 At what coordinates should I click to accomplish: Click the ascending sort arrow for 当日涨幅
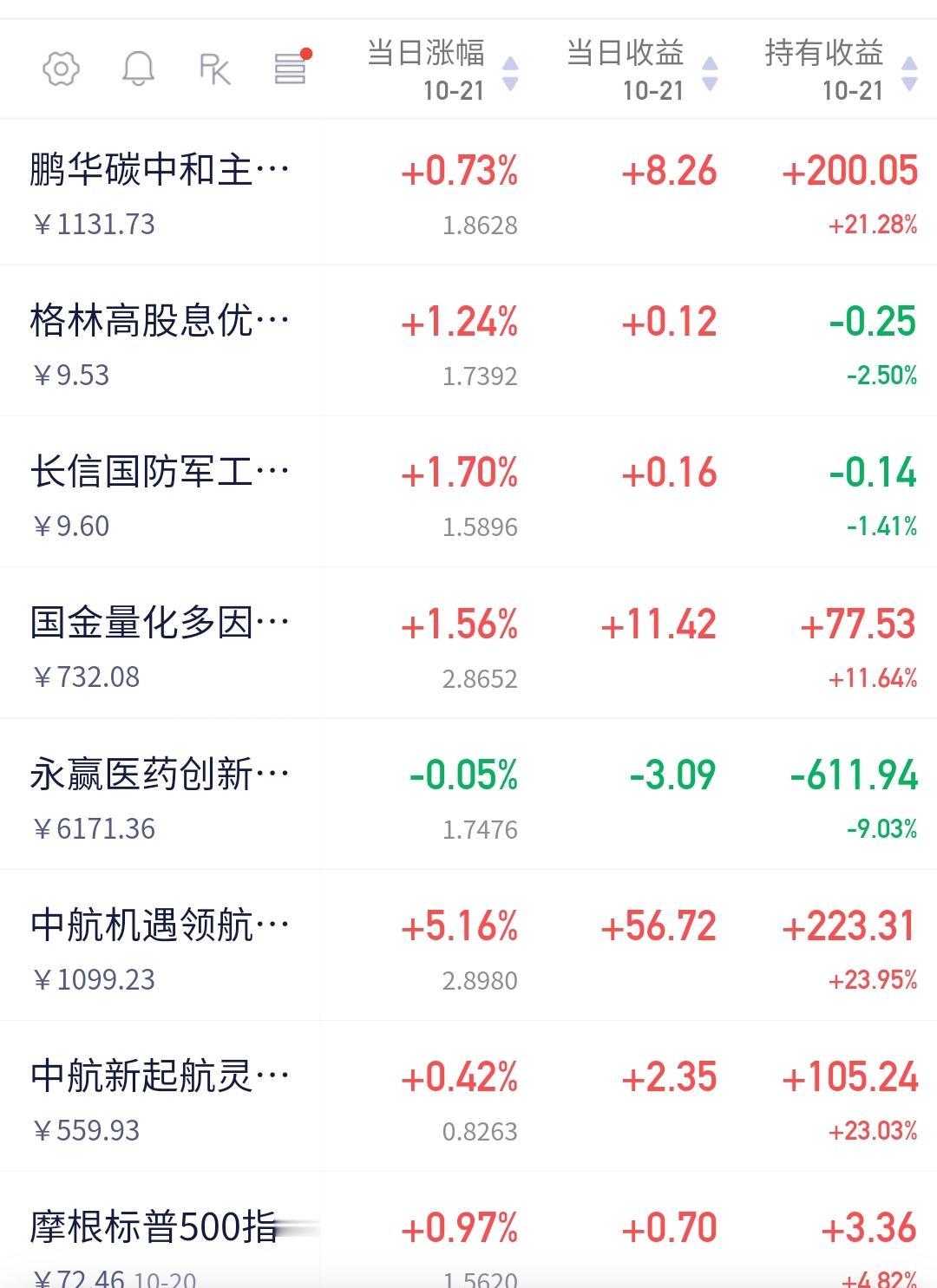(x=511, y=62)
